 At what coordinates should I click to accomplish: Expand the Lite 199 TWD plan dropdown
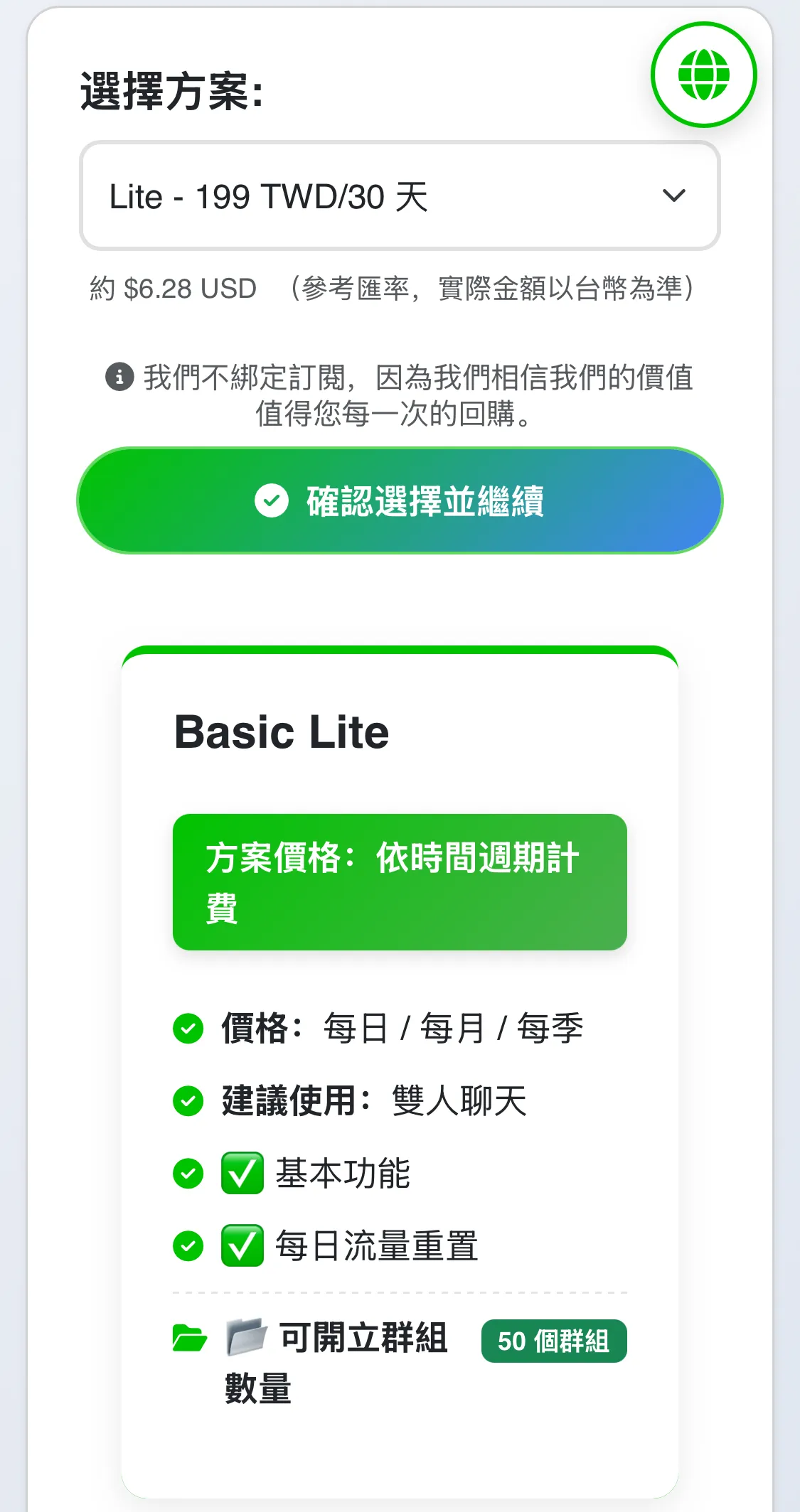(400, 196)
